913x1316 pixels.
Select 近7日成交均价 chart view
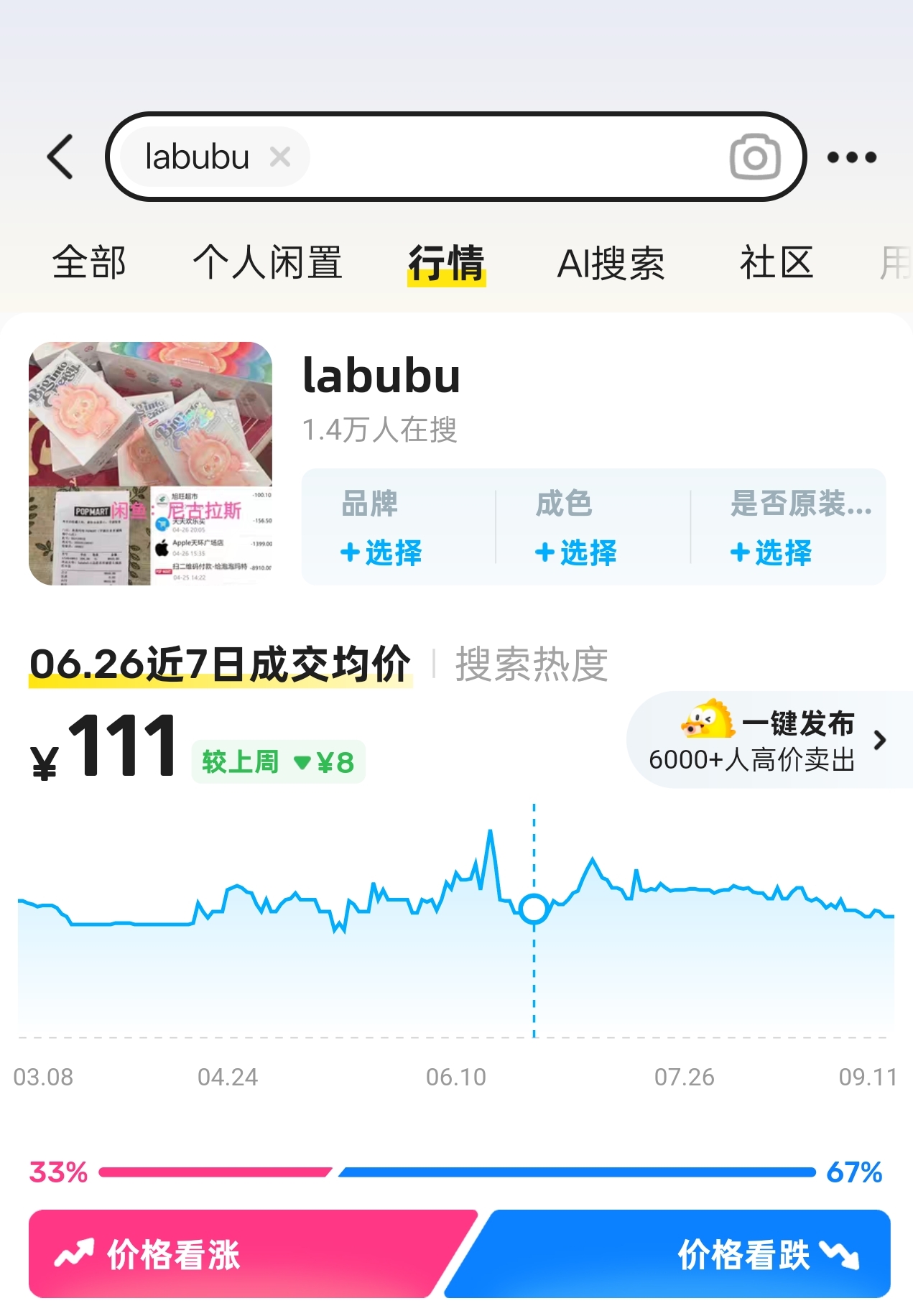220,664
